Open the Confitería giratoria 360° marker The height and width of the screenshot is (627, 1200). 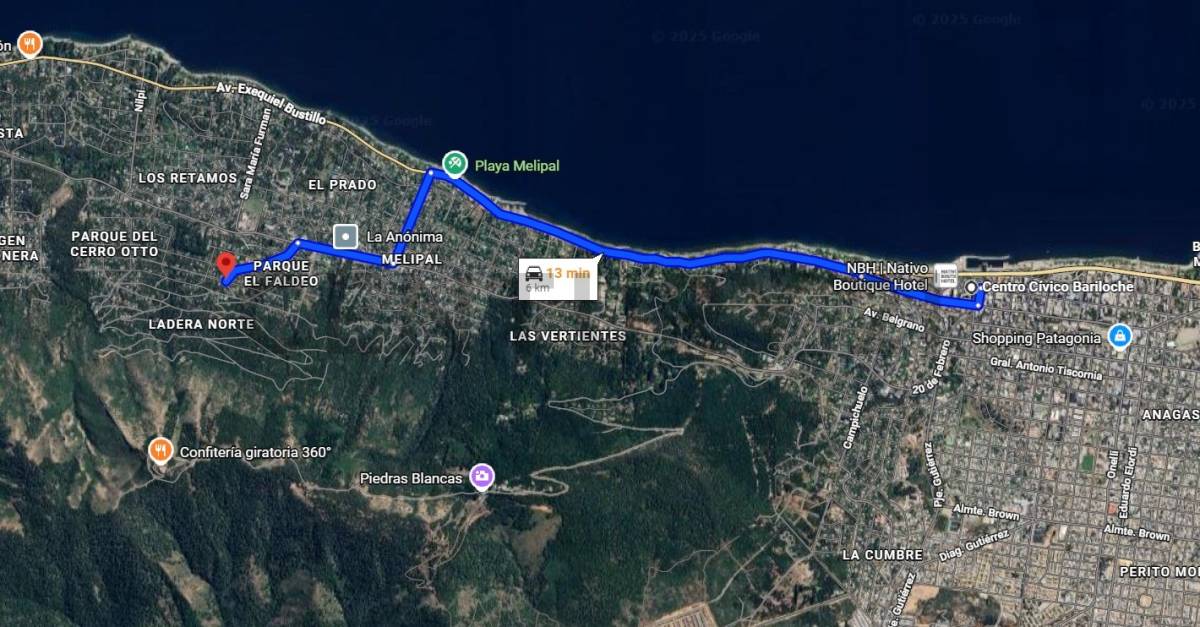coord(160,451)
